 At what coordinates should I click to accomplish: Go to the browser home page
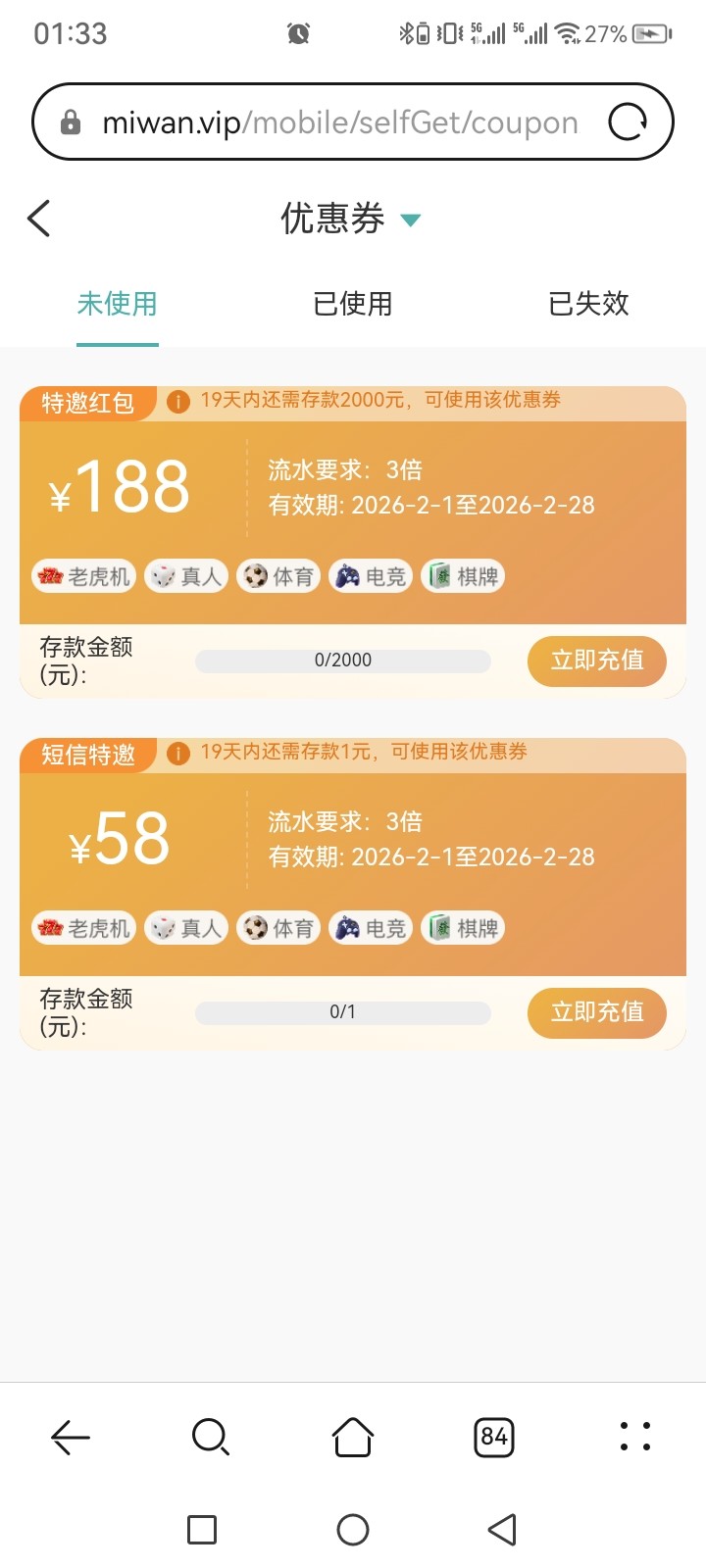pos(353,1437)
